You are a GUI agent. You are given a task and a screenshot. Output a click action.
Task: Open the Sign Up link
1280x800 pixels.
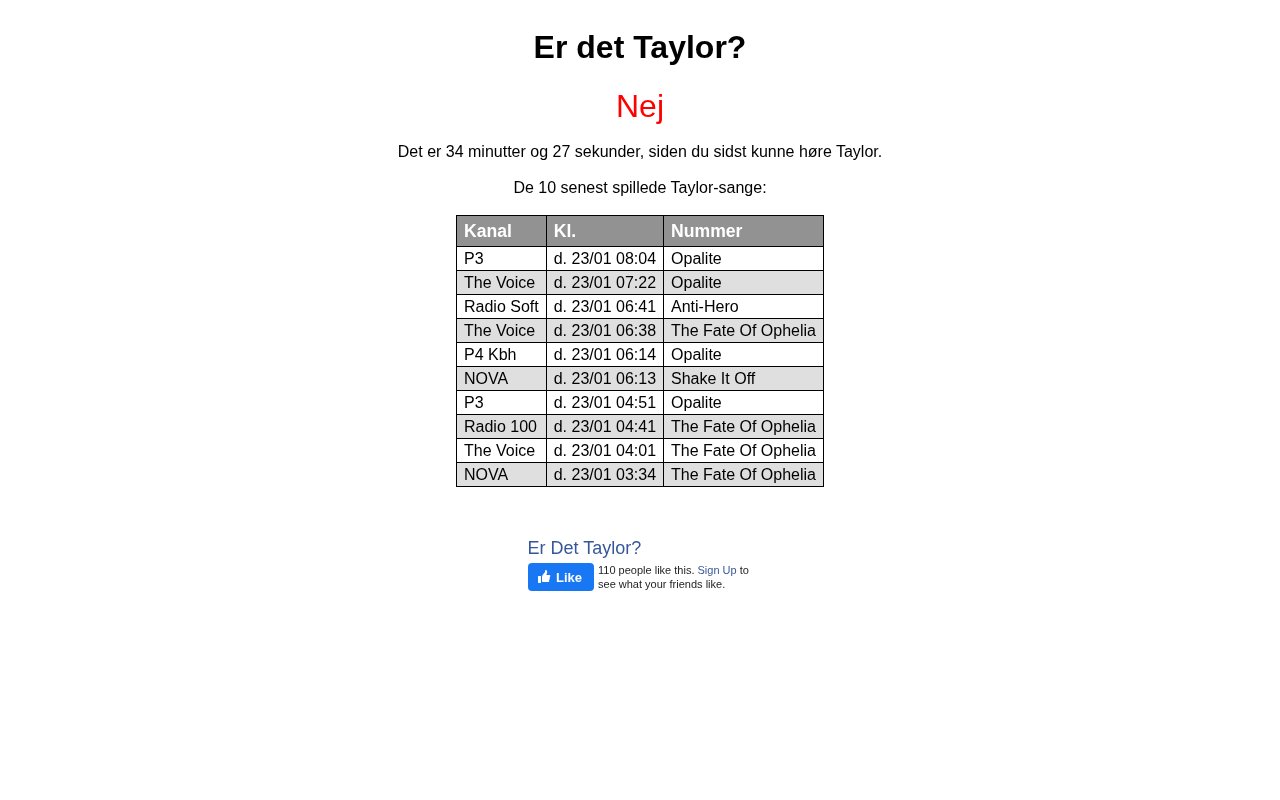716,570
